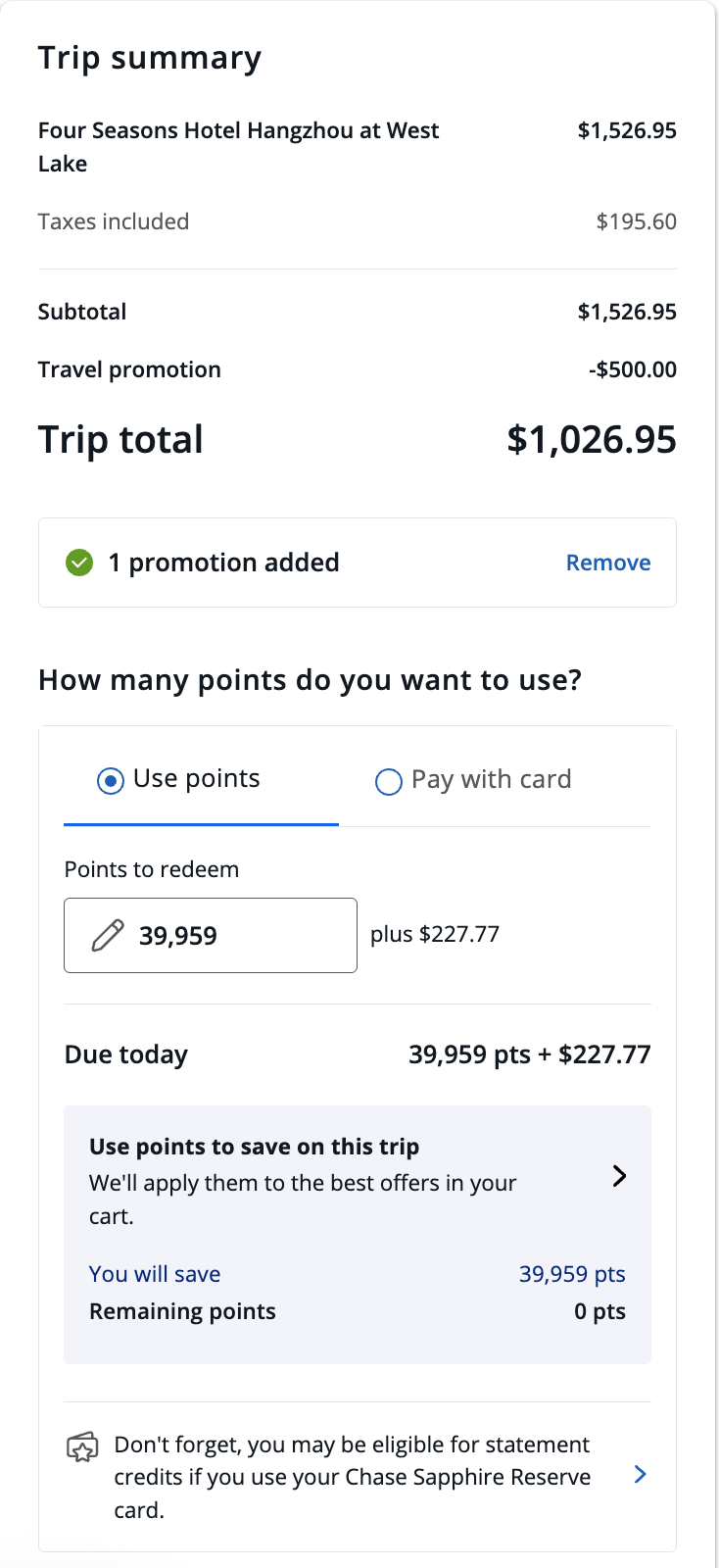Image resolution: width=719 pixels, height=1568 pixels.
Task: Remove the added promotion
Action: point(608,563)
